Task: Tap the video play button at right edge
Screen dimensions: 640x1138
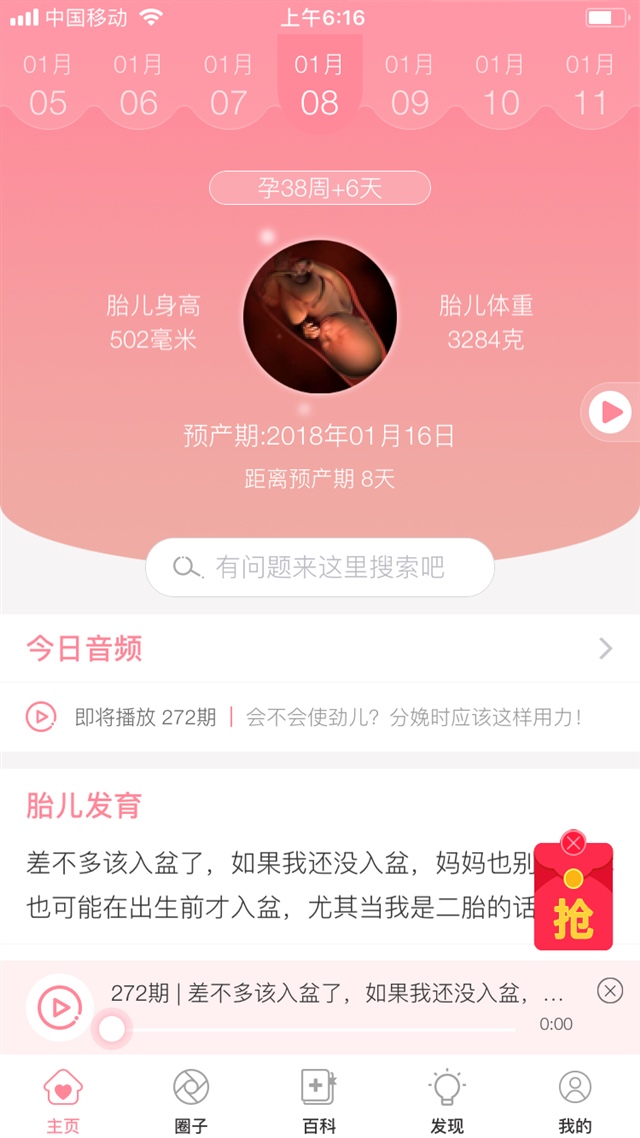Action: point(609,411)
